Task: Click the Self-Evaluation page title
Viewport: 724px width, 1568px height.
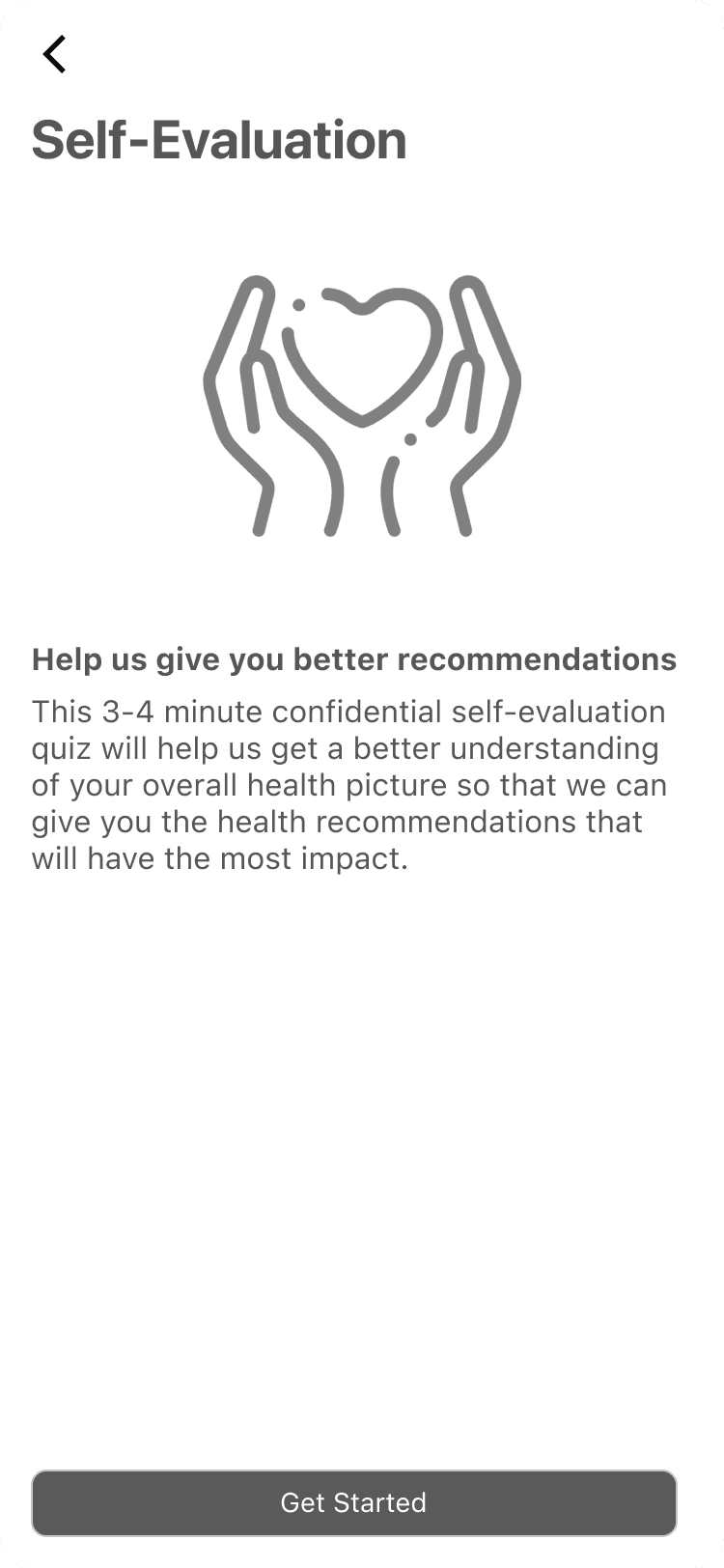Action: tap(219, 140)
